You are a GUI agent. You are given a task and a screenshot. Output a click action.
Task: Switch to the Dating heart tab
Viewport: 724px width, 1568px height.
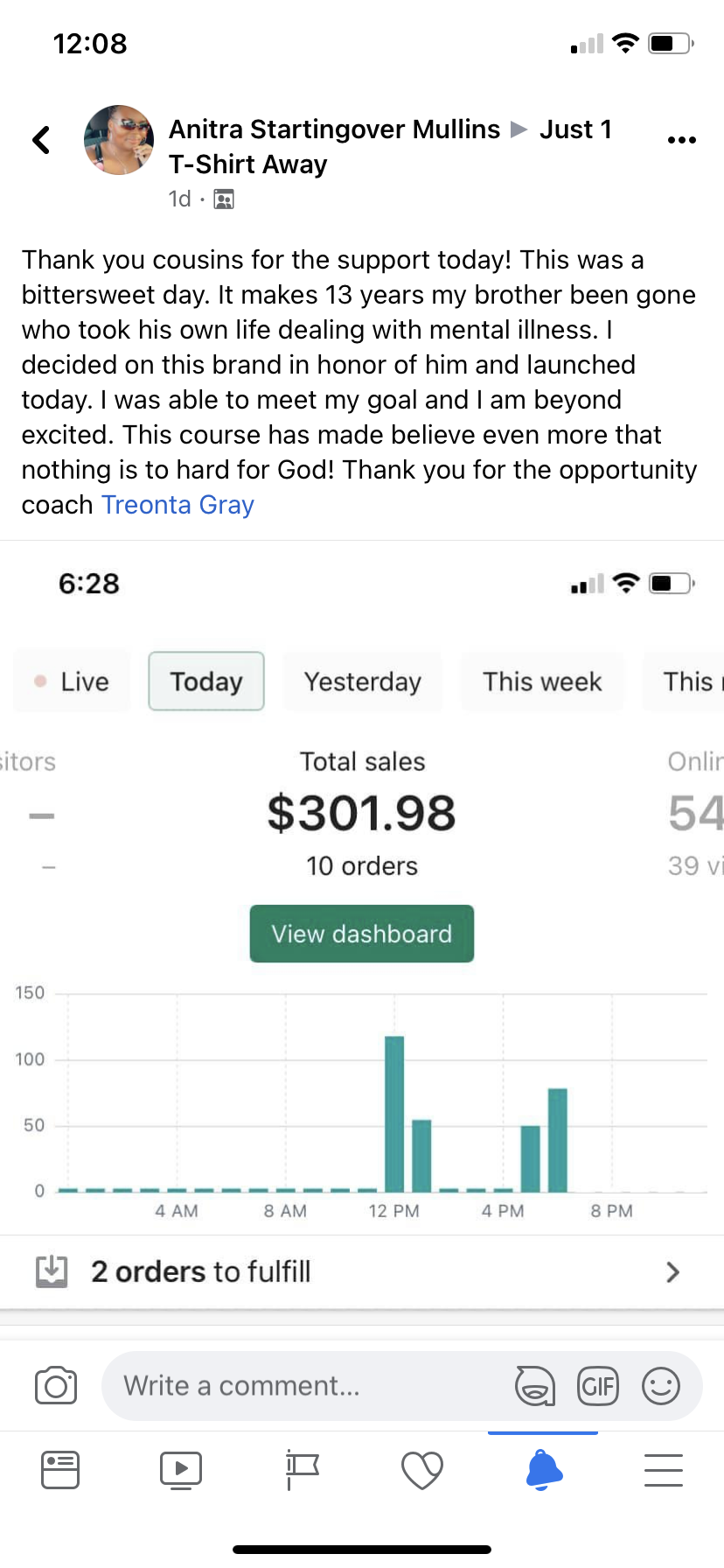pos(422,1470)
